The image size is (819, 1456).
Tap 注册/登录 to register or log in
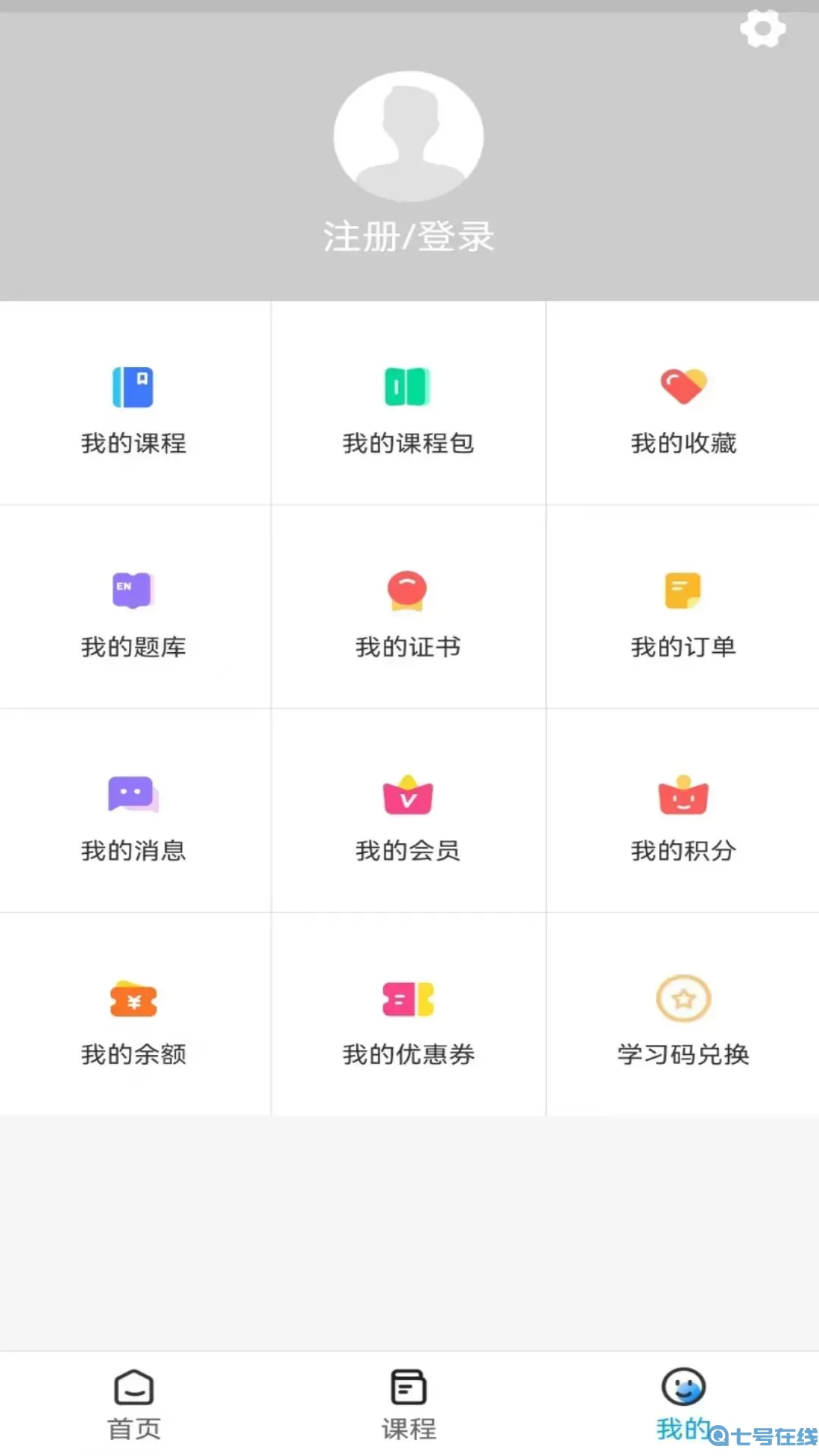coord(408,236)
